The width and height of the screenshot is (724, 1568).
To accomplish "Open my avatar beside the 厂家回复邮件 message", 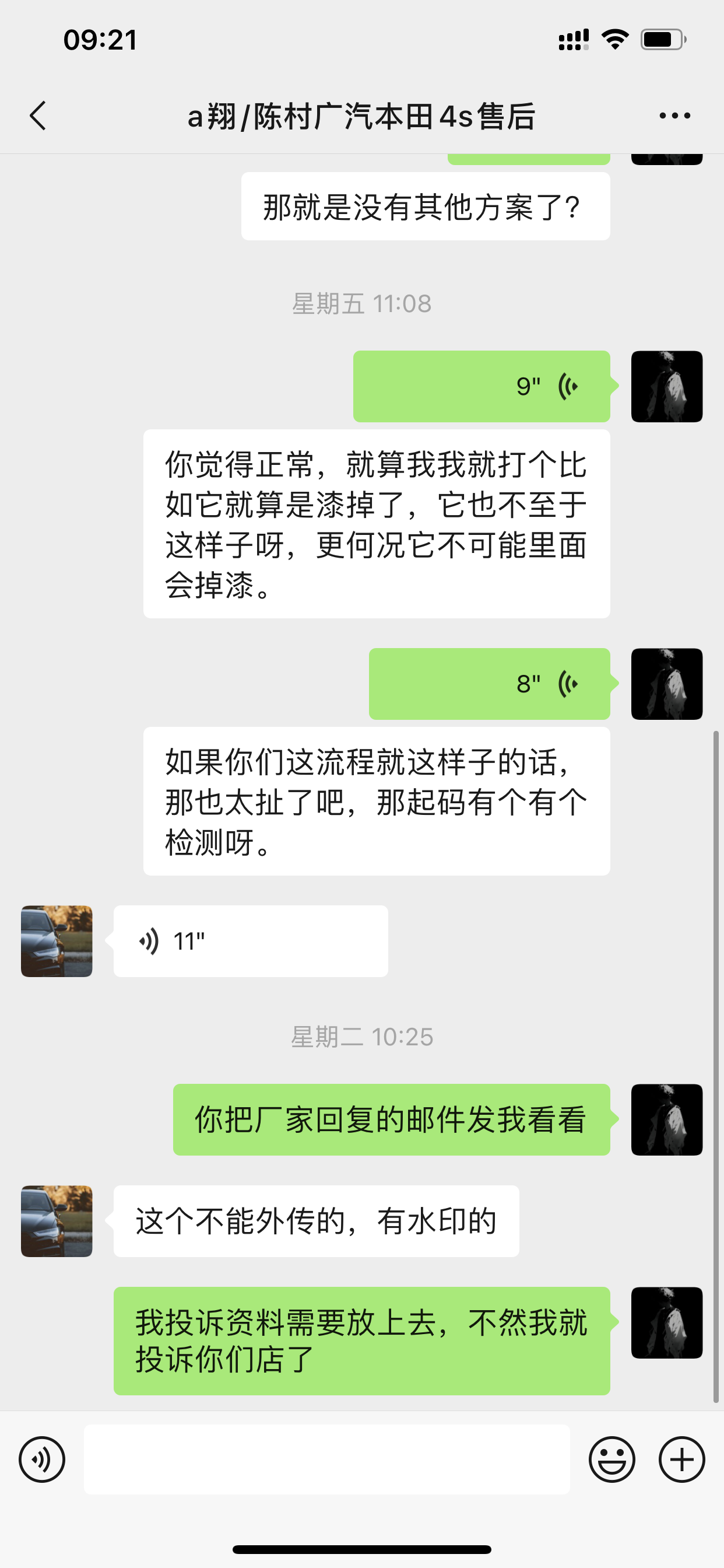I will coord(667,1119).
